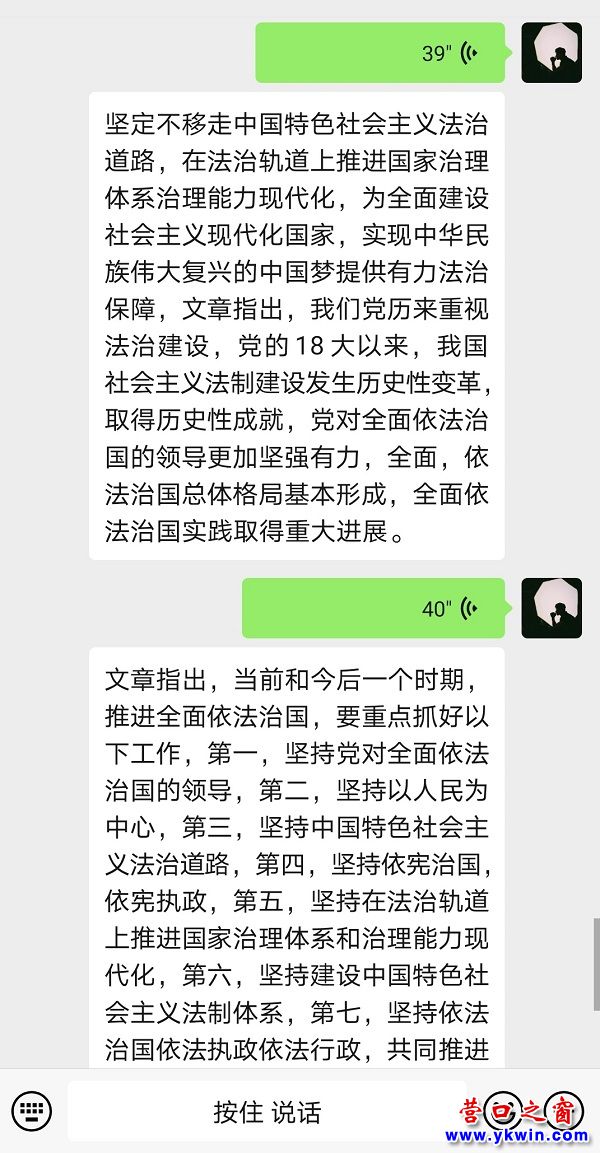
Task: Play the 39-second voice message
Action: pyautogui.click(x=380, y=53)
